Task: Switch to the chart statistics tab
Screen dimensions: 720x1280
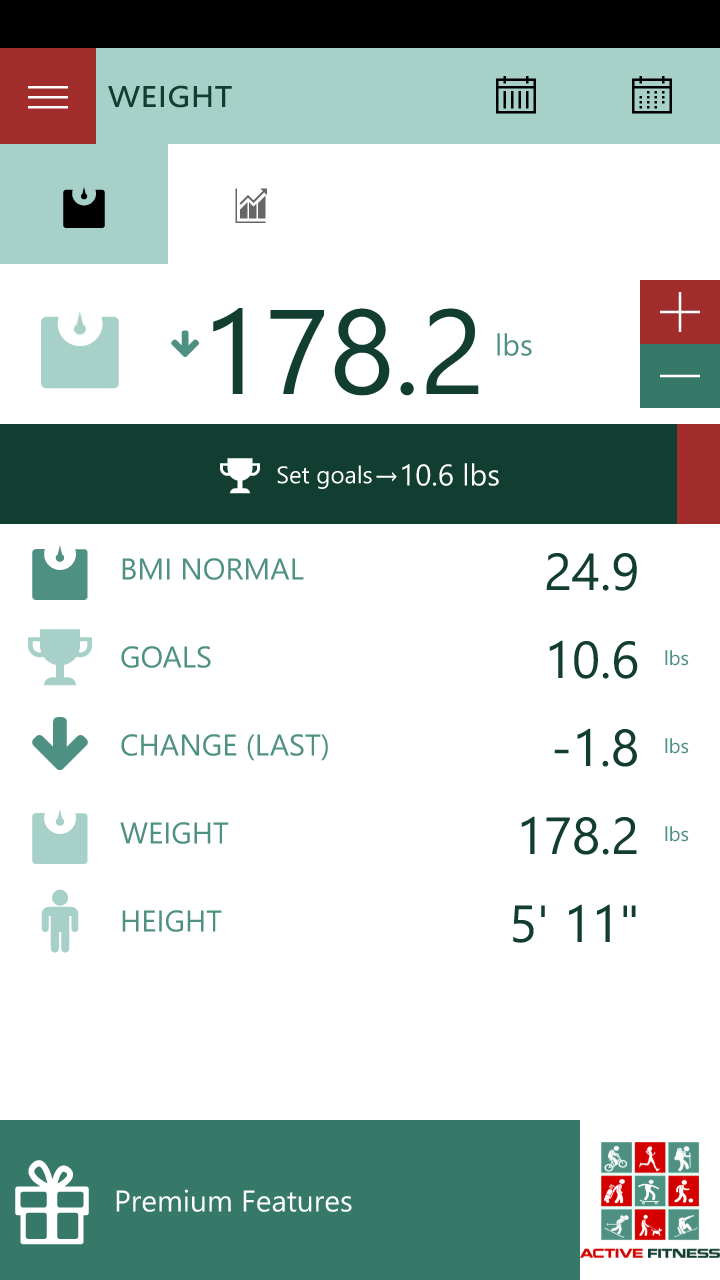Action: point(250,203)
